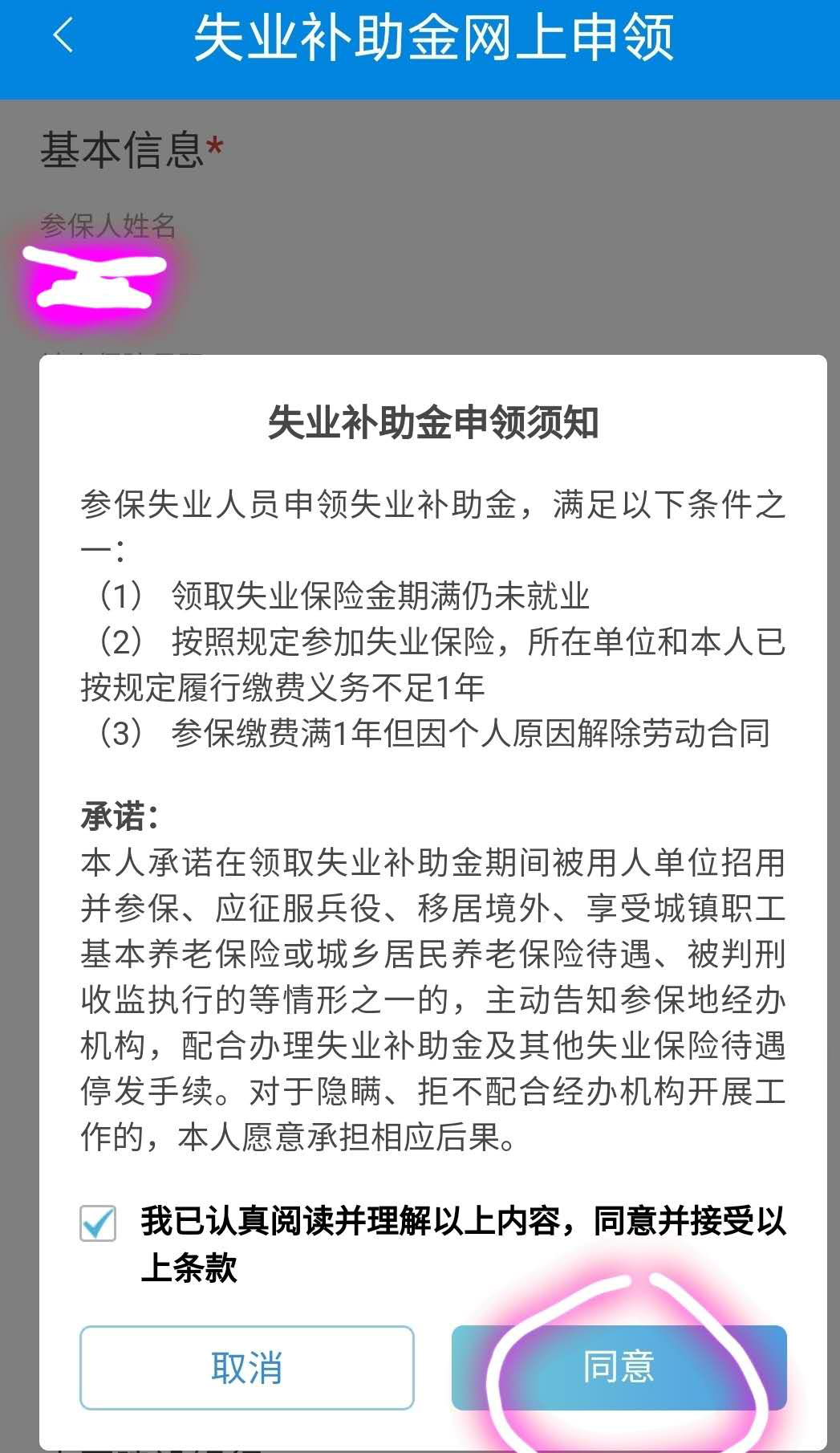Go back using the top-left arrow
Image resolution: width=840 pixels, height=1453 pixels.
tap(63, 36)
